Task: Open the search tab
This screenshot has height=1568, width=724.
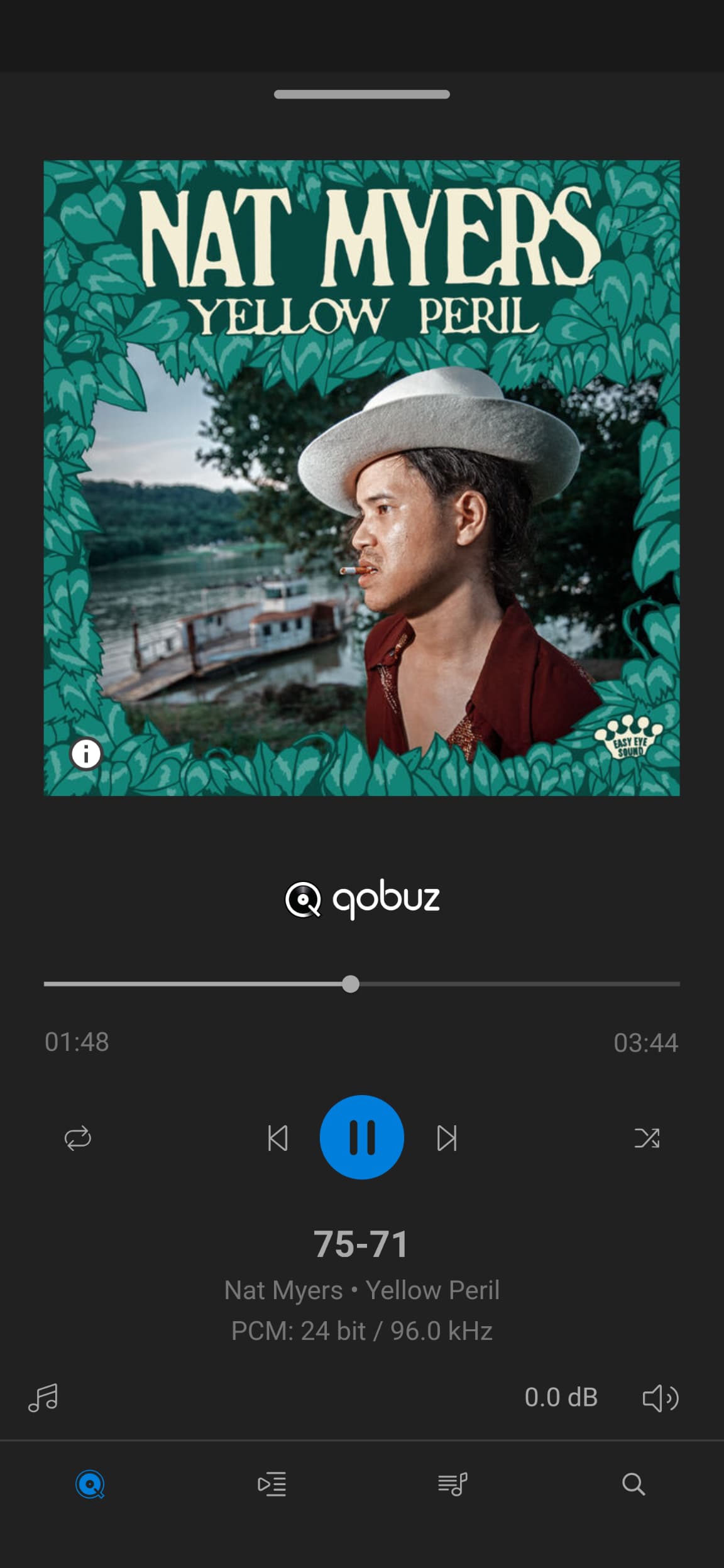Action: (633, 1484)
